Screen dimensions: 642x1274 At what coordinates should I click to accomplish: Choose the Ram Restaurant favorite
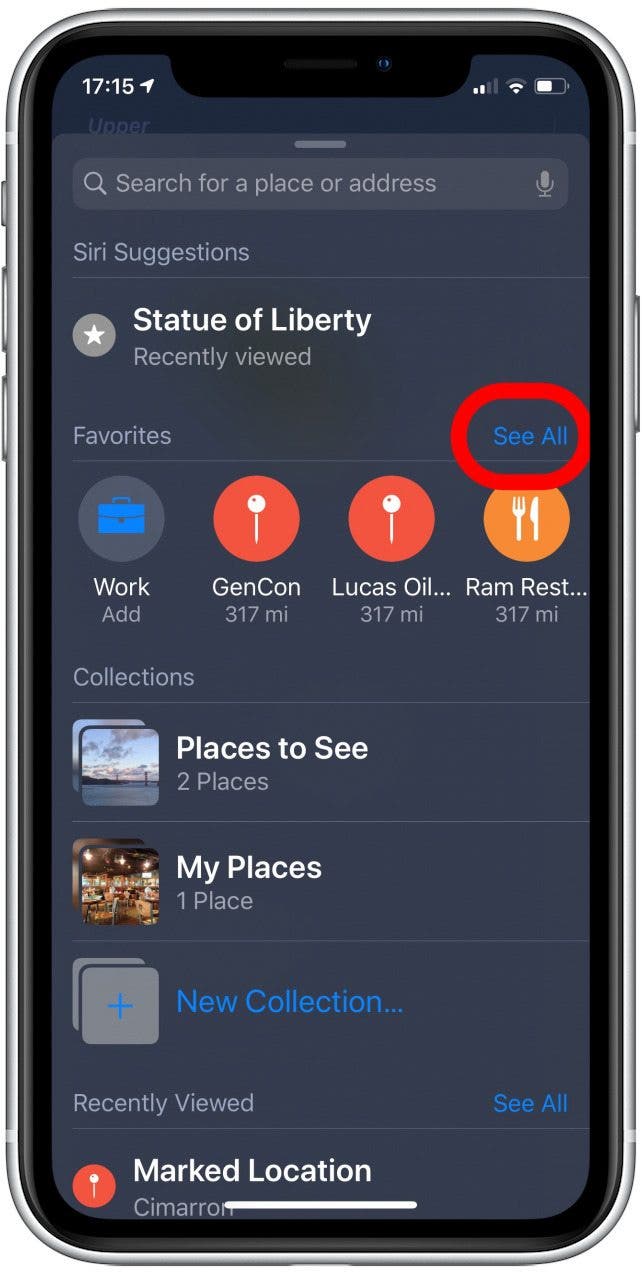526,520
